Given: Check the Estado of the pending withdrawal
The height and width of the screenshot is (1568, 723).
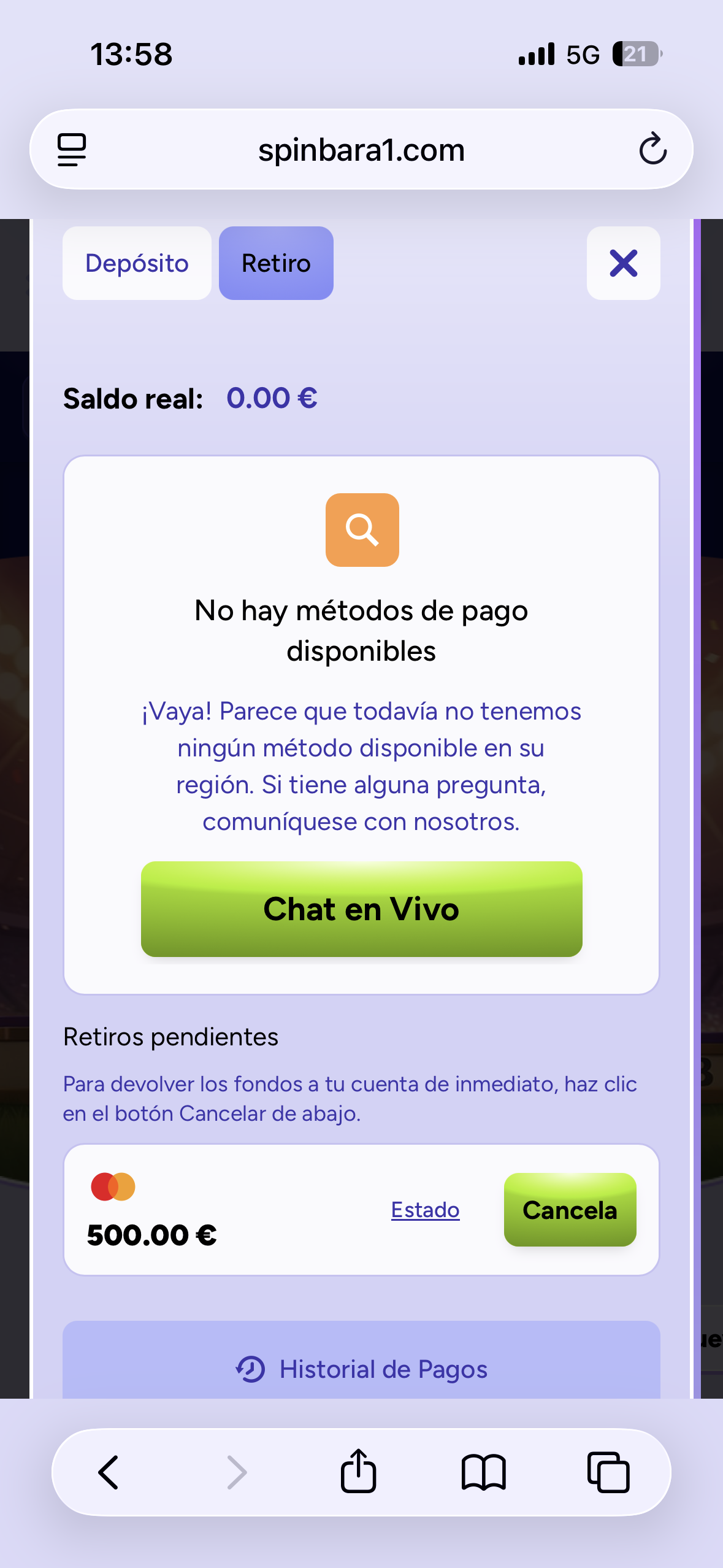Looking at the screenshot, I should pos(425,1210).
